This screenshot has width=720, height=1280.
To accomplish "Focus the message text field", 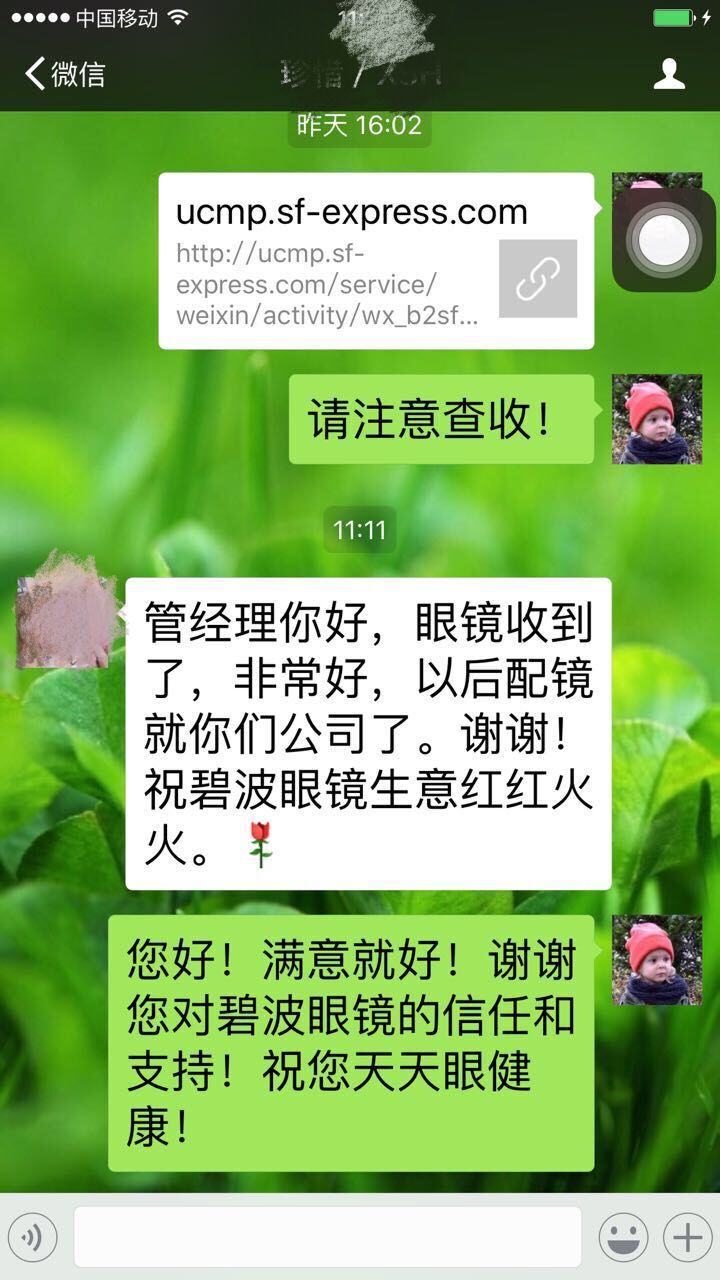I will tap(327, 1238).
